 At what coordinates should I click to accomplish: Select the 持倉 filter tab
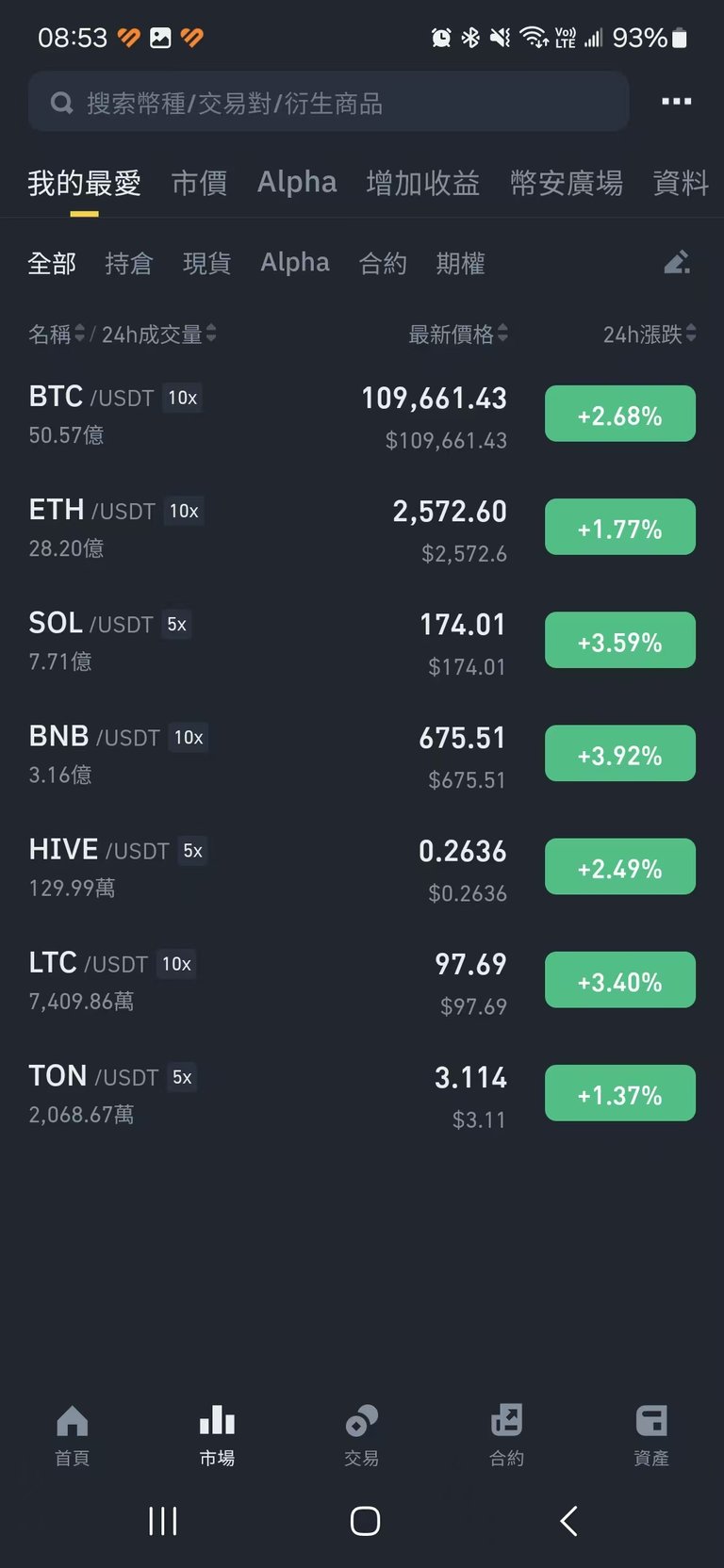(128, 263)
